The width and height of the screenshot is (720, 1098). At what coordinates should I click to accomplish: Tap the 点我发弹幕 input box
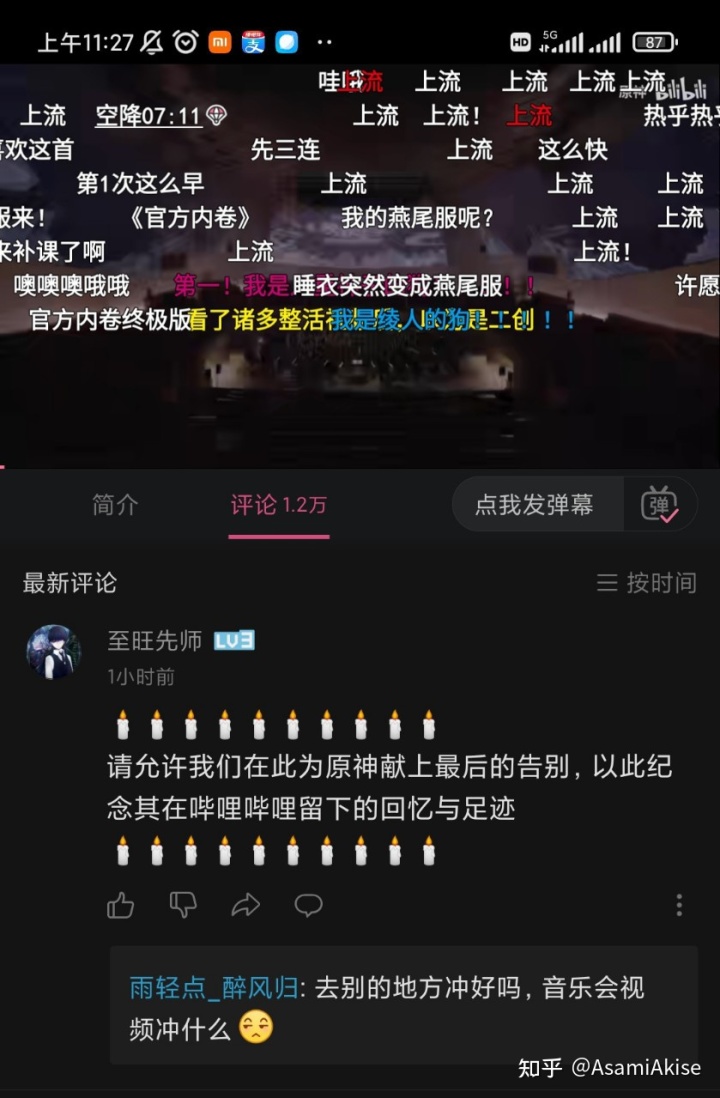[534, 505]
